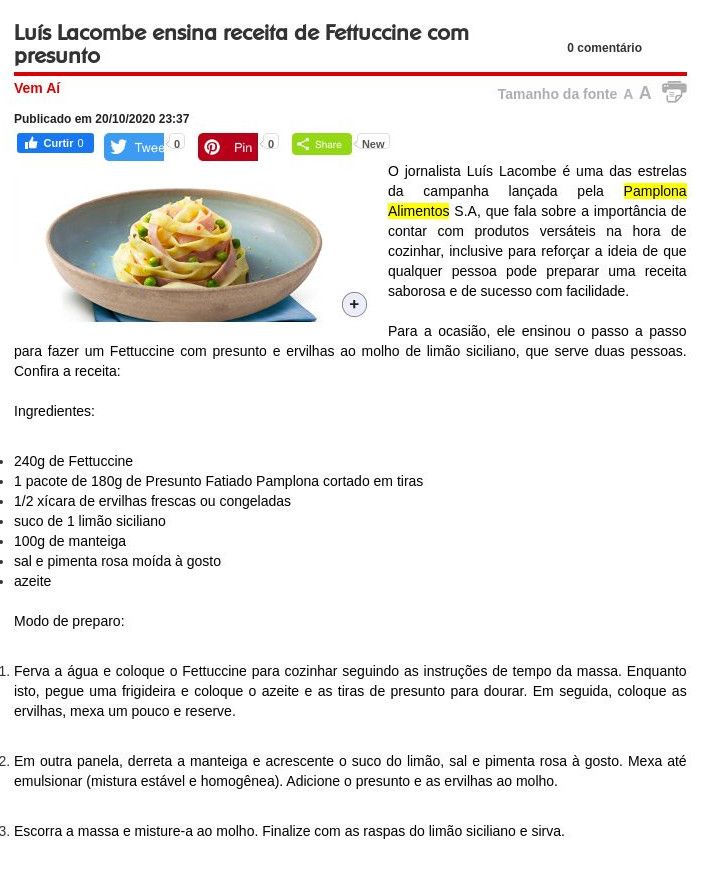This screenshot has height=870, width=702.
Task: Decrease font size with small A
Action: (x=628, y=94)
